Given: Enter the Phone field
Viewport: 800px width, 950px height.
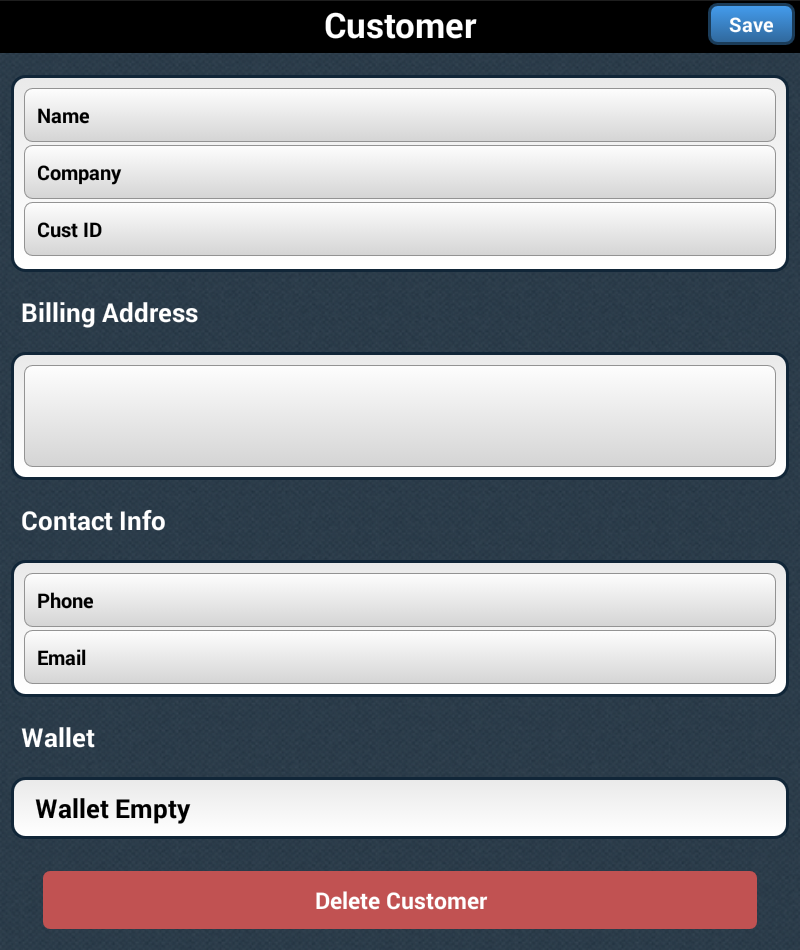Looking at the screenshot, I should 400,601.
